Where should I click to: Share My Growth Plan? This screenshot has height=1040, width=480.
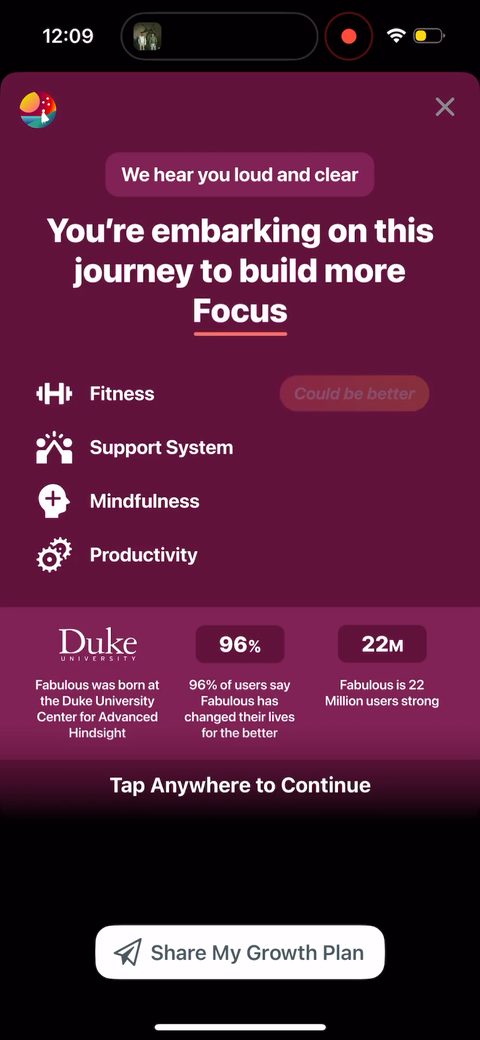tap(240, 952)
